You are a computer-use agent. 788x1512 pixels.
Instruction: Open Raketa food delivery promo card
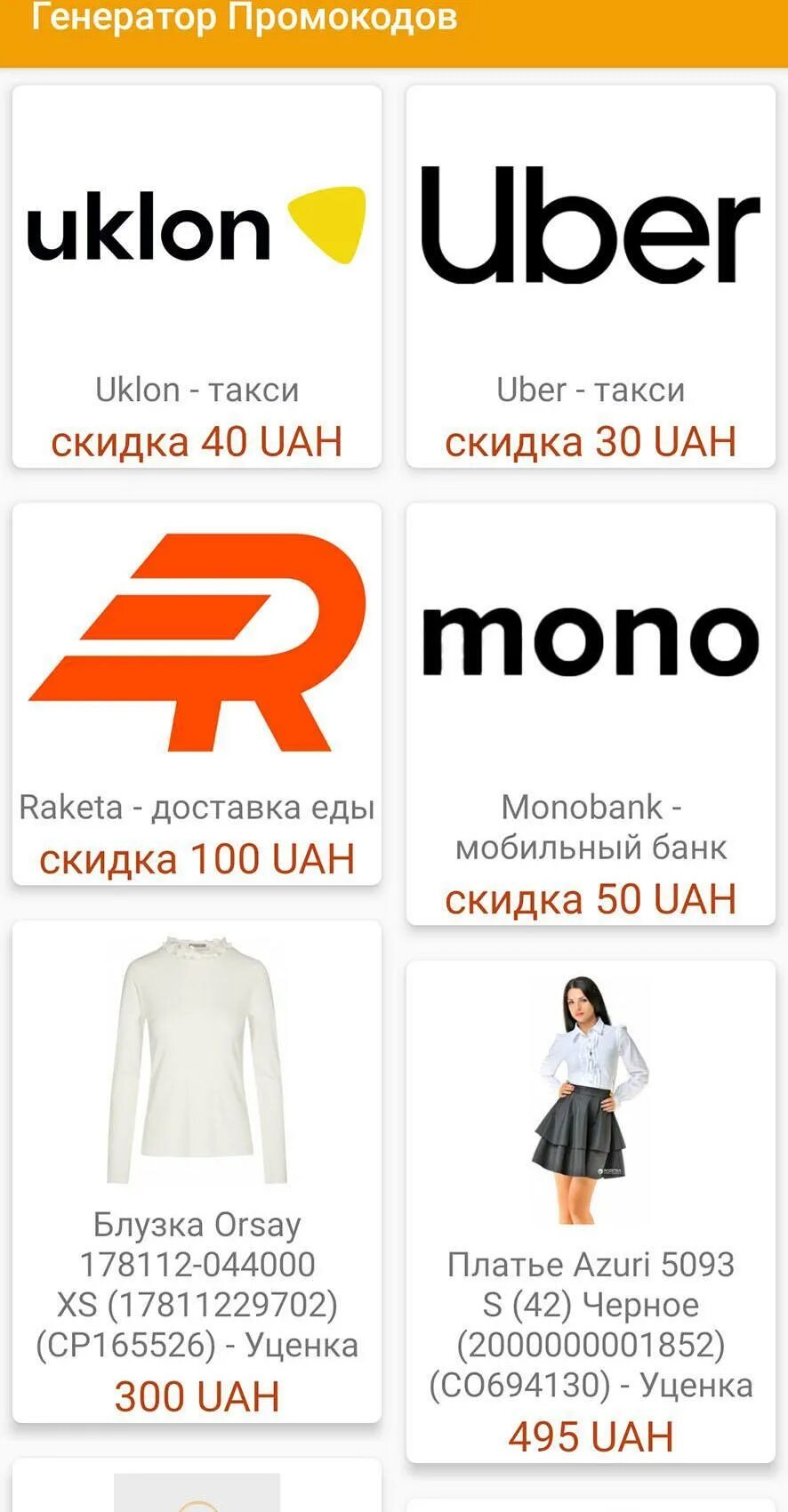pos(197,694)
